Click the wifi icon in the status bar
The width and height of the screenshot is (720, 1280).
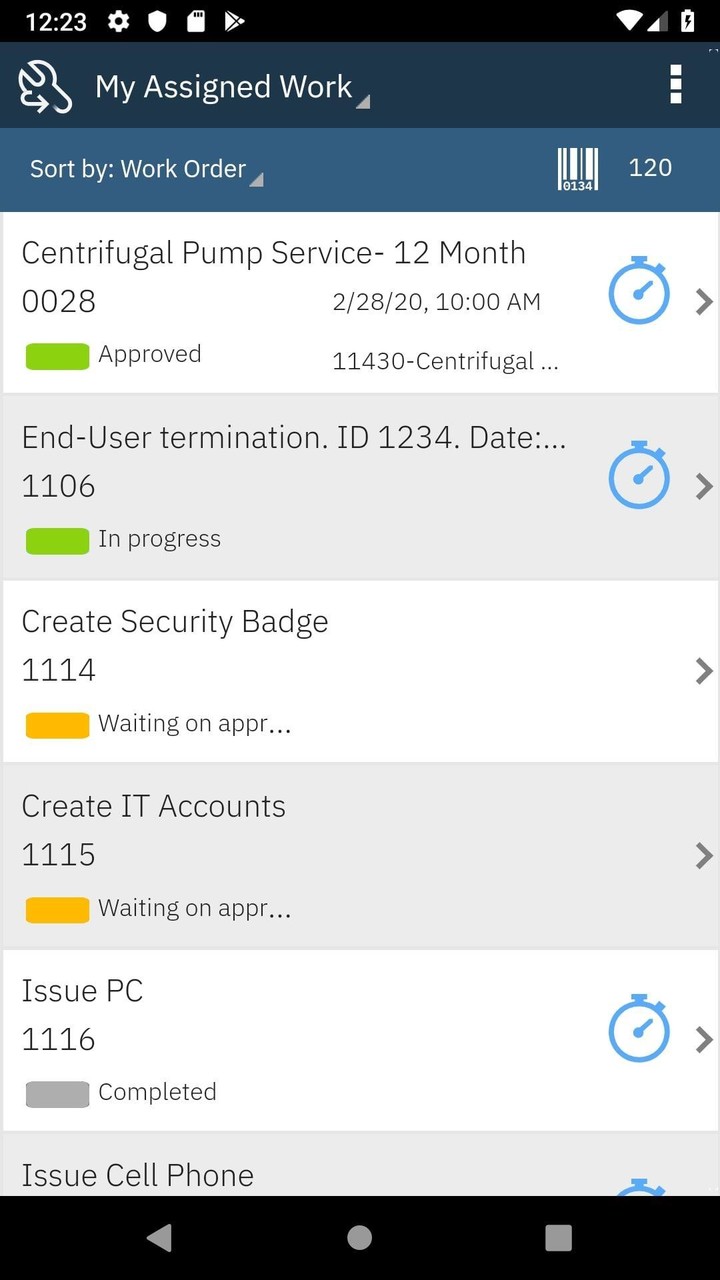(628, 18)
